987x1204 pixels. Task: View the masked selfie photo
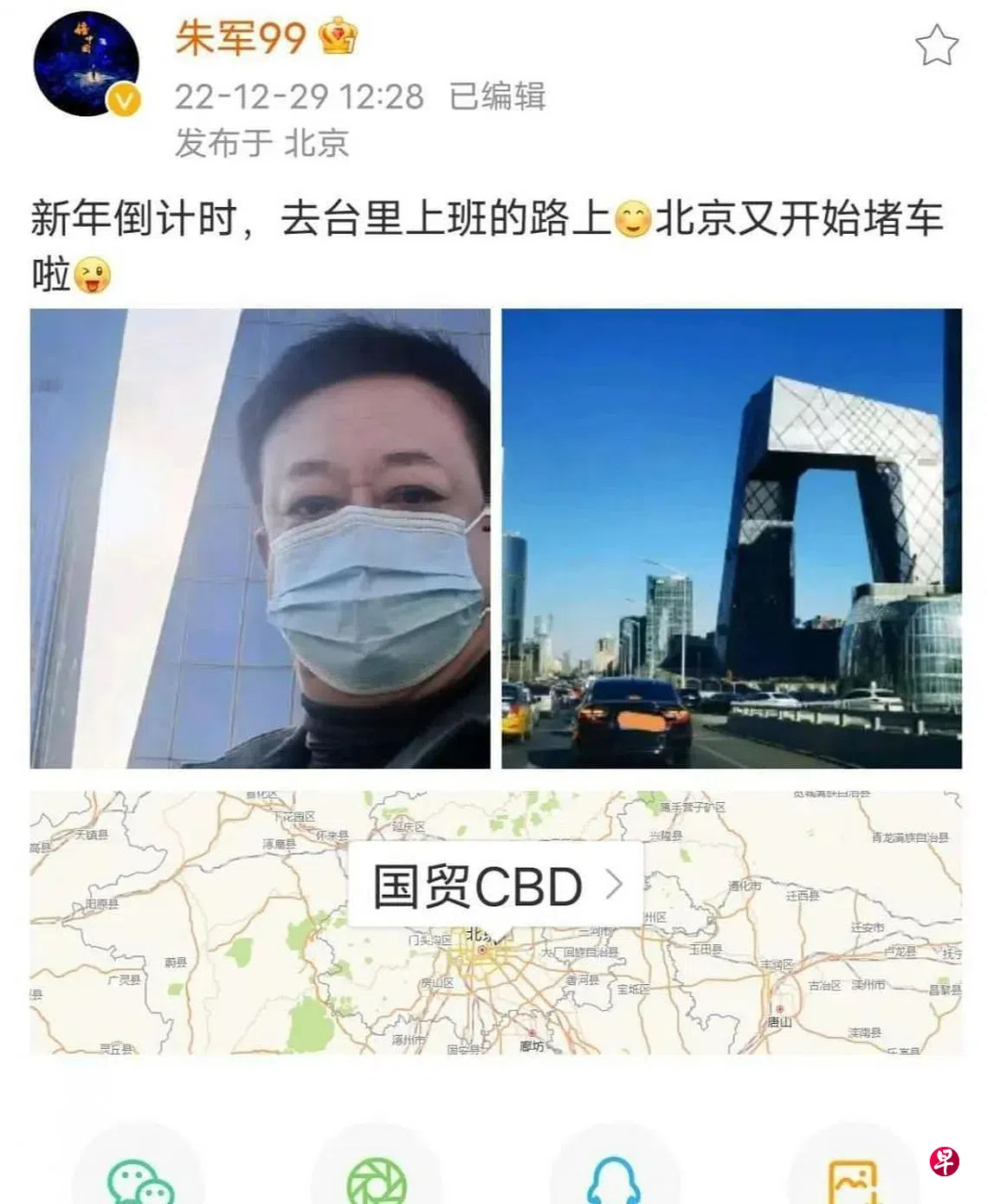click(260, 539)
